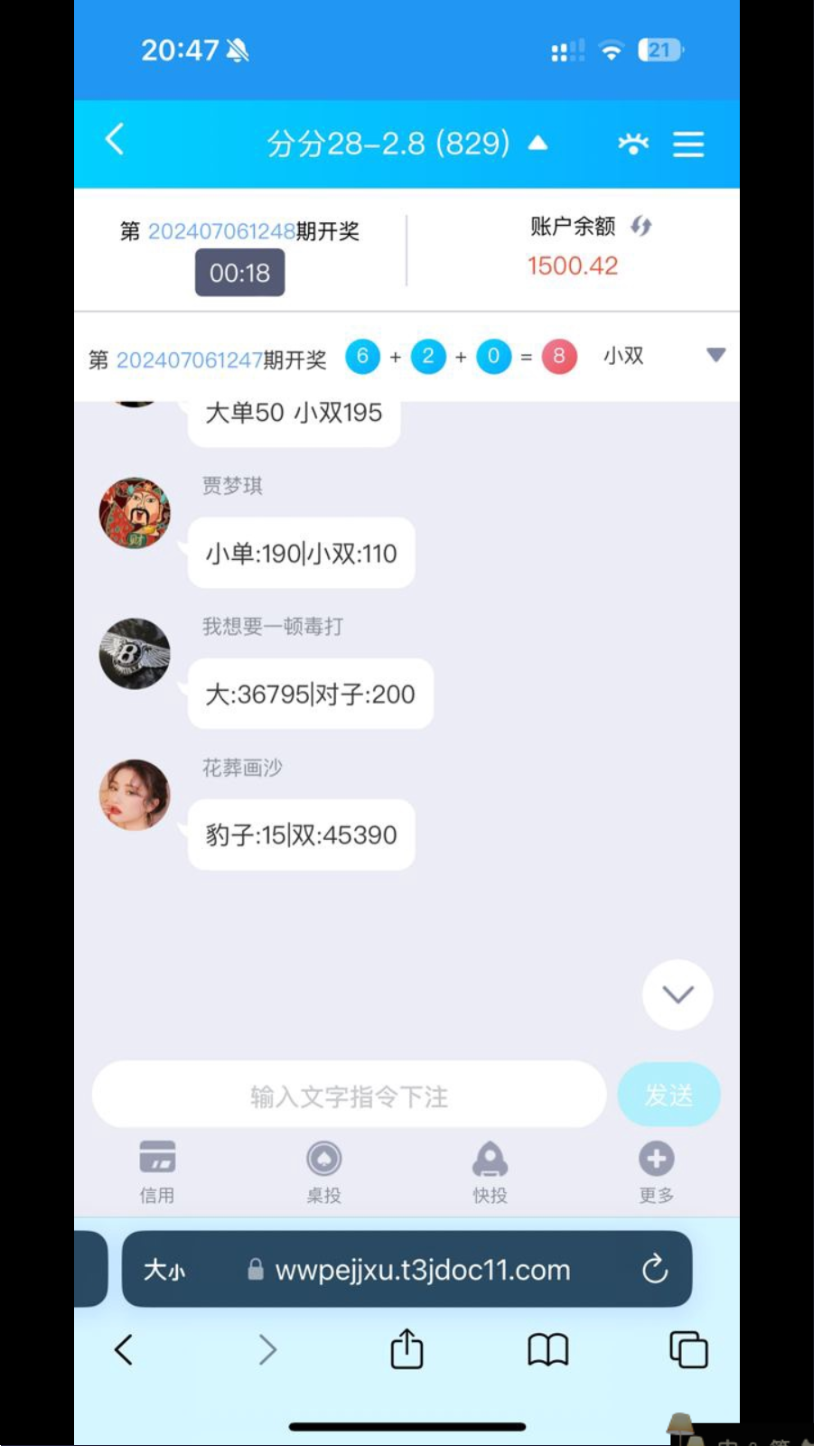This screenshot has height=1446, width=814.
Task: Navigate back in Safari toolbar
Action: point(123,1350)
